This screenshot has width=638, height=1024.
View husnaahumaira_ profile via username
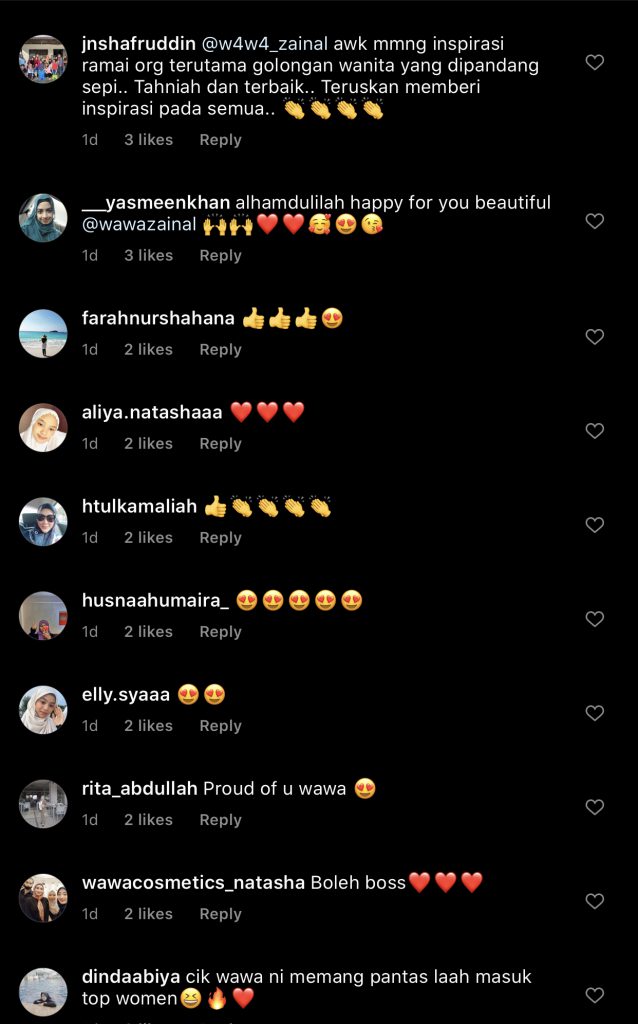pos(155,601)
